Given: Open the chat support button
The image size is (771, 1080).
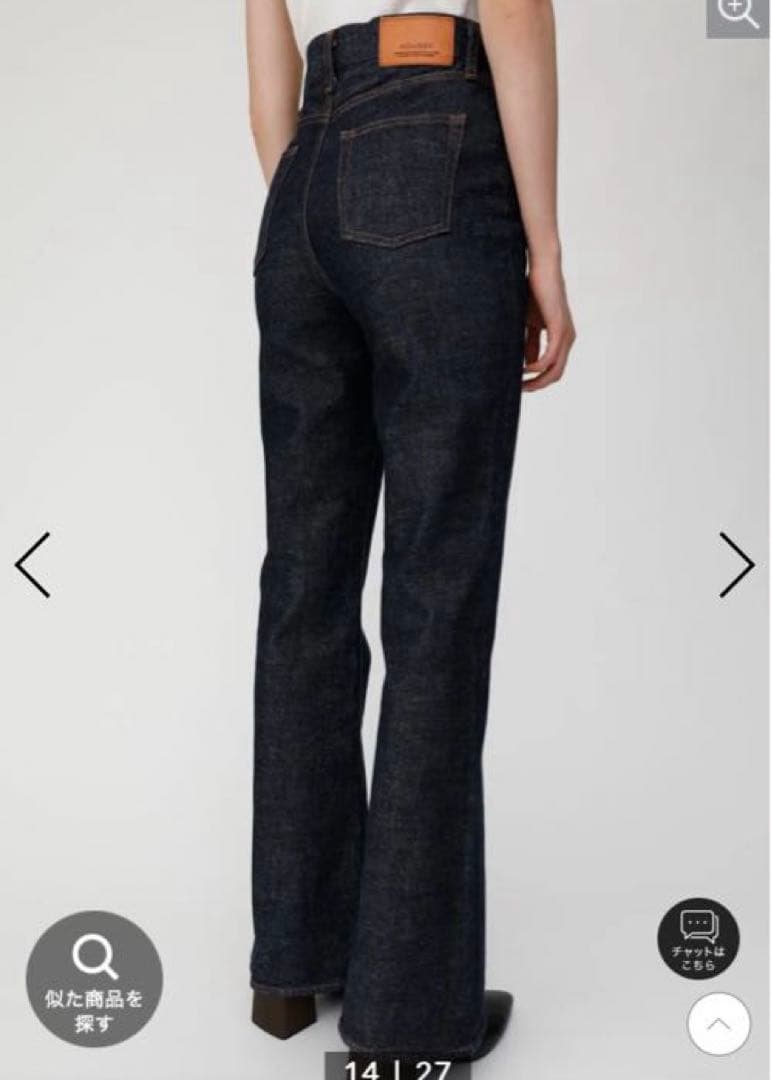Looking at the screenshot, I should tap(699, 940).
